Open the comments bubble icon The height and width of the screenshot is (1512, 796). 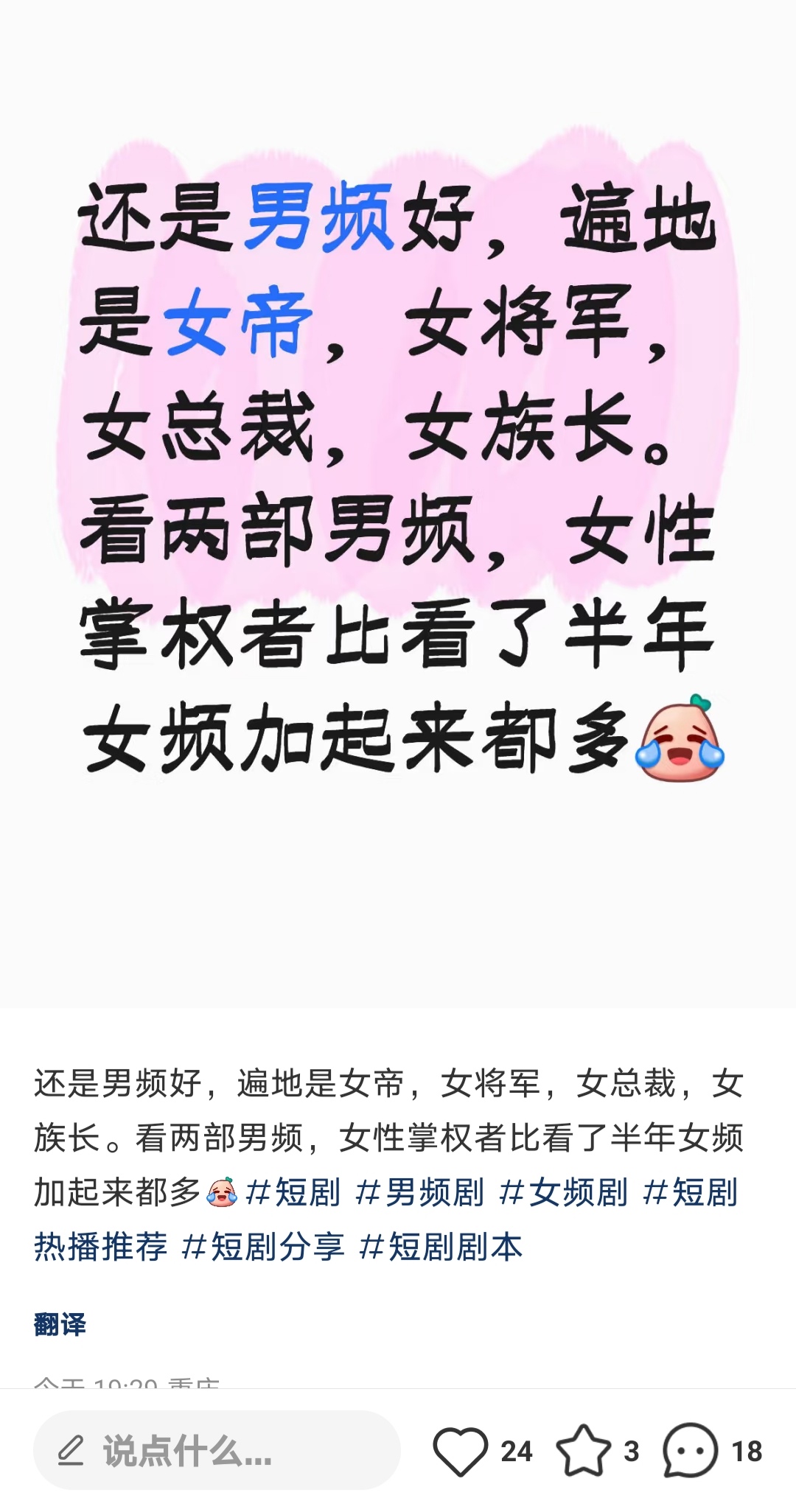click(690, 1450)
